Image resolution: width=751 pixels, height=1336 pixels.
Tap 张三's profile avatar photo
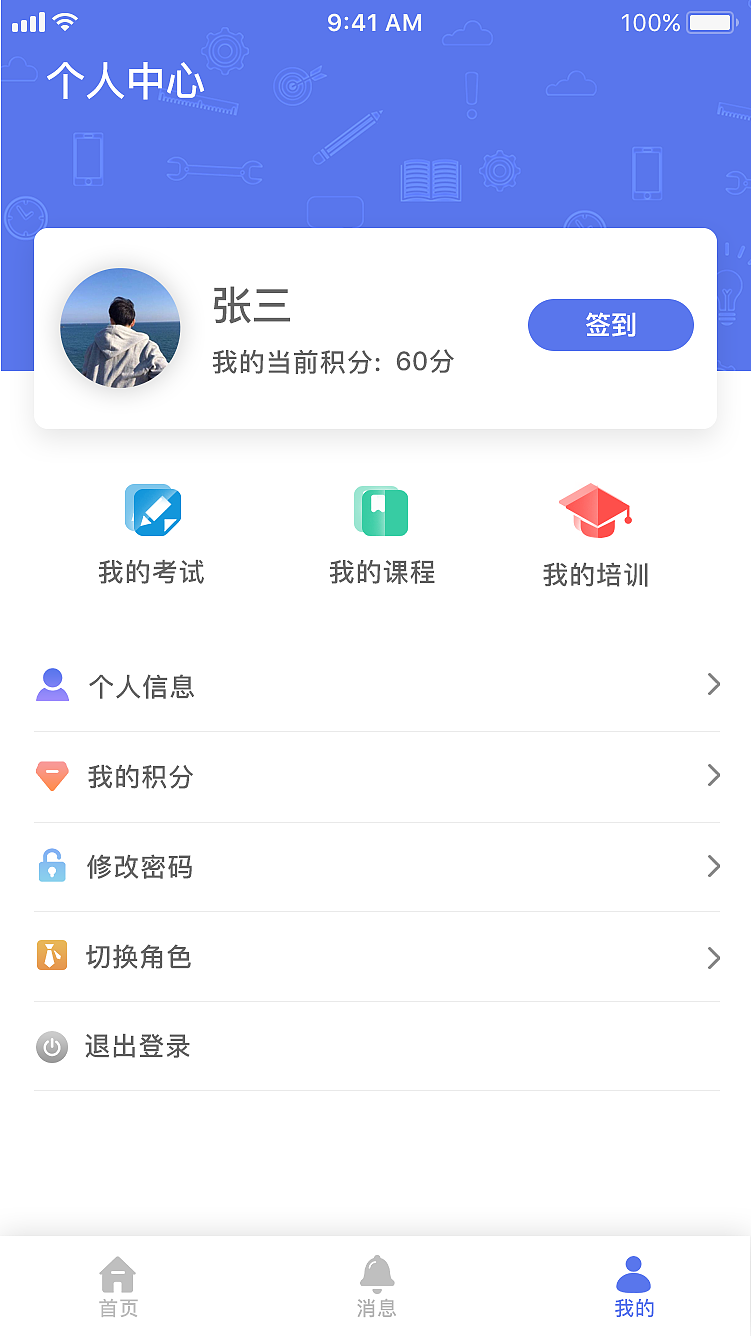click(120, 327)
